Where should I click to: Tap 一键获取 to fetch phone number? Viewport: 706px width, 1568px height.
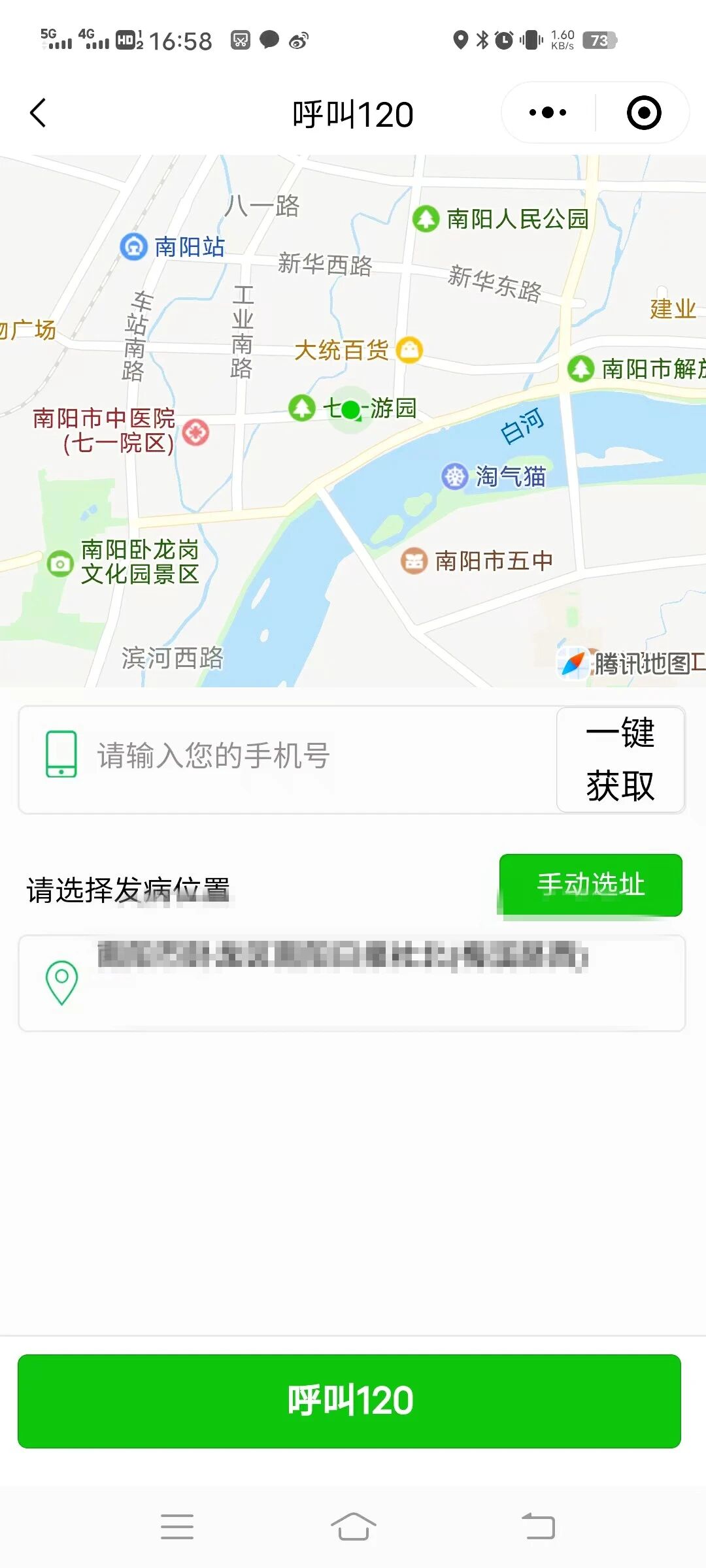[x=620, y=759]
